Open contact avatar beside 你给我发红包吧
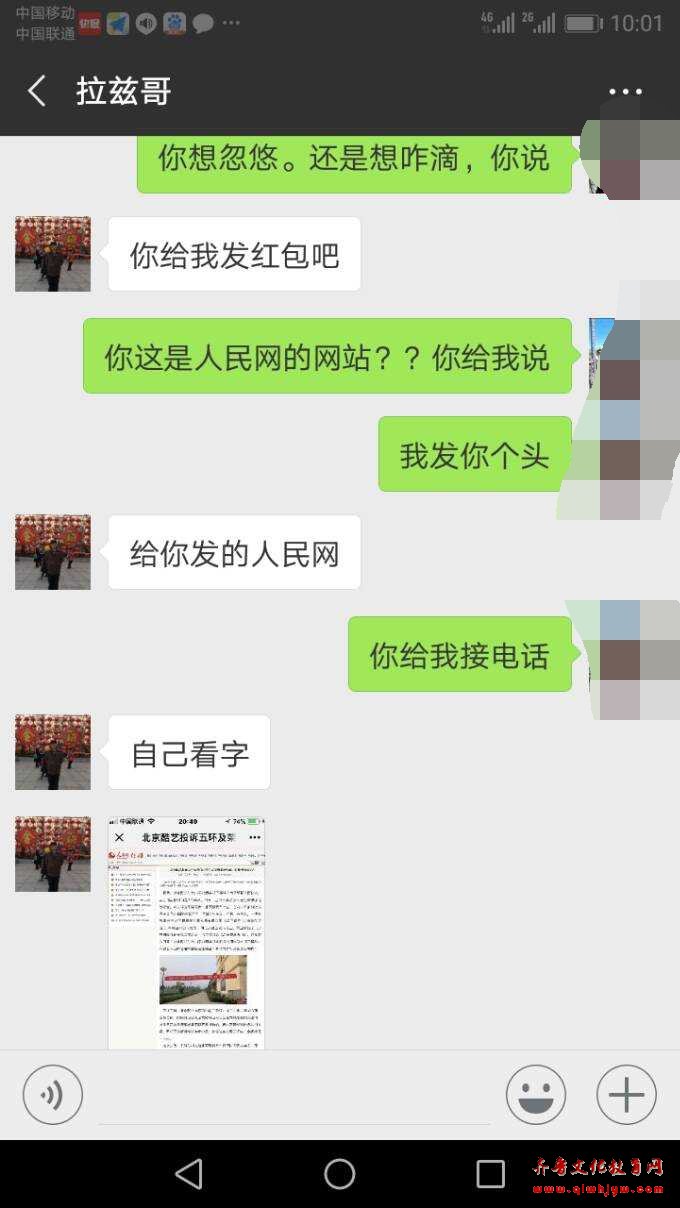Screen dimensions: 680x1208 pos(53,254)
